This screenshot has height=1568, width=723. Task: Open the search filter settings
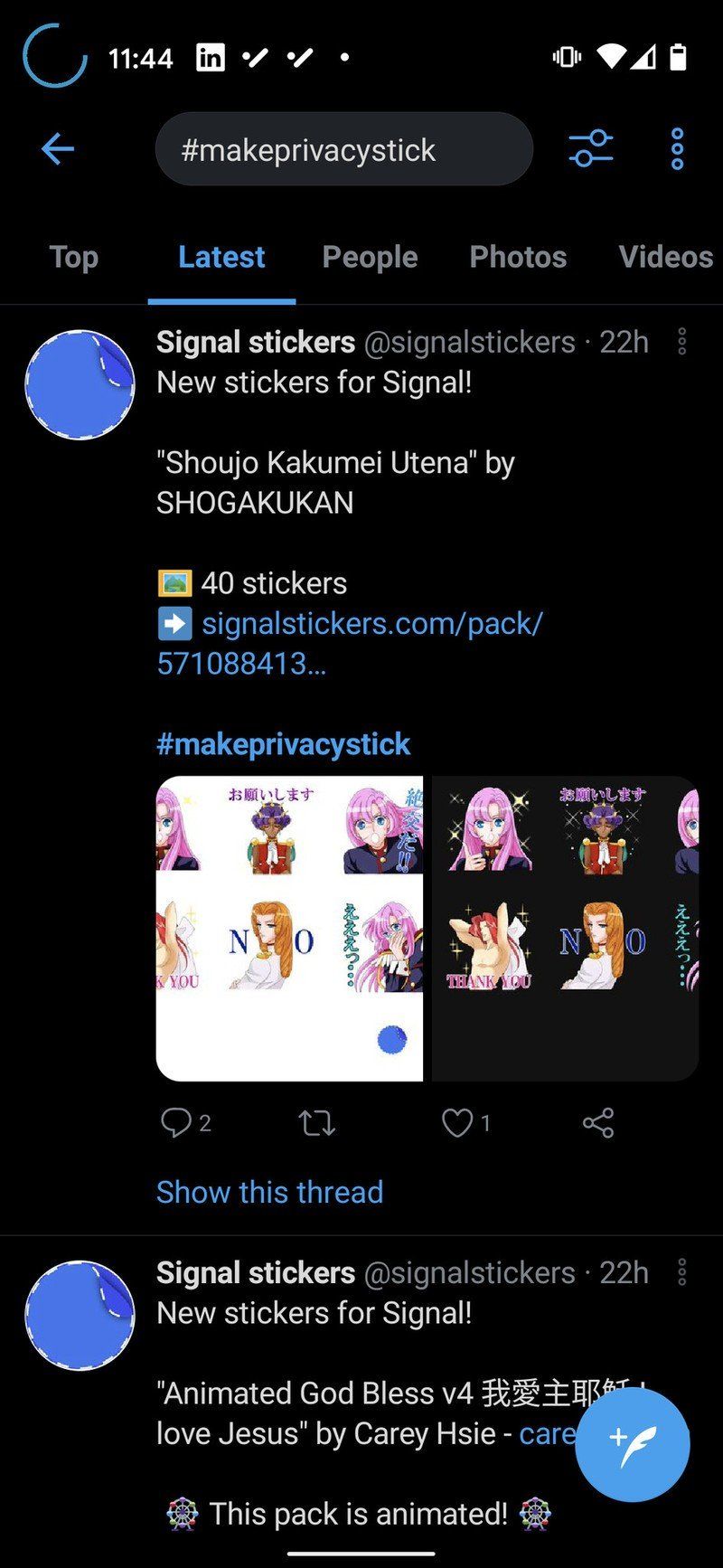(x=591, y=149)
